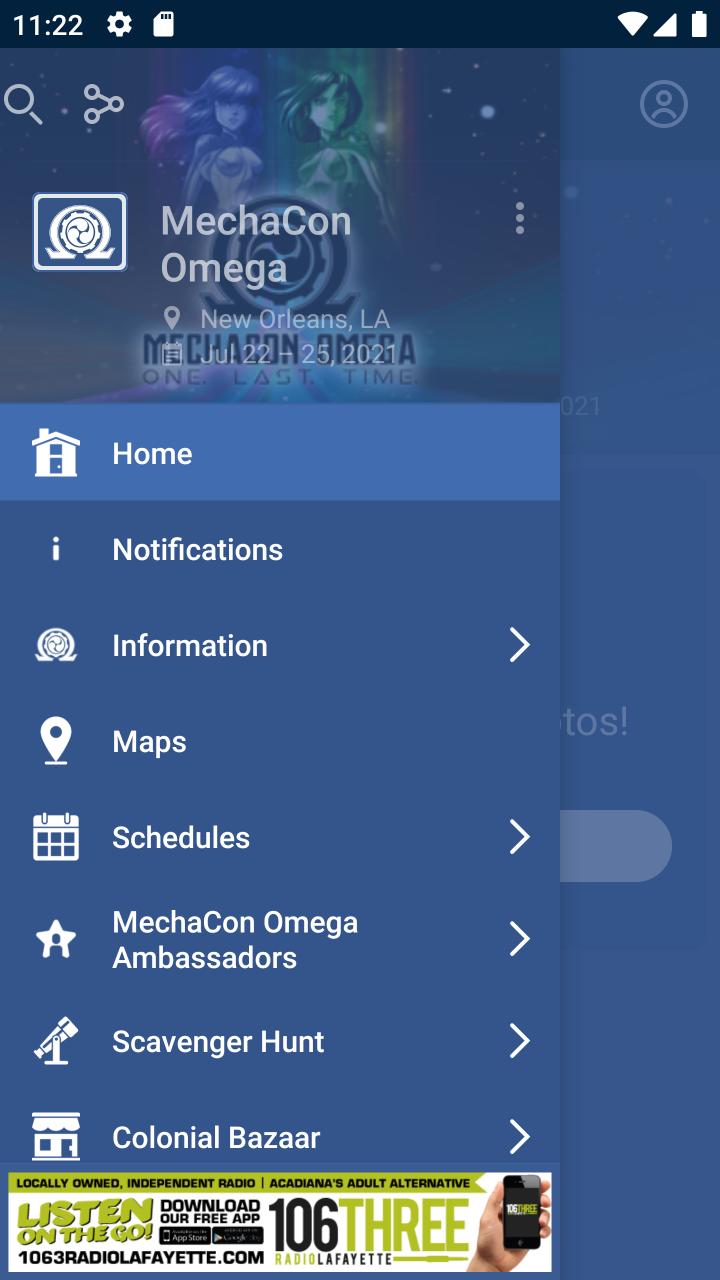
Task: Open the 106 Three radio ad banner
Action: [280, 1222]
